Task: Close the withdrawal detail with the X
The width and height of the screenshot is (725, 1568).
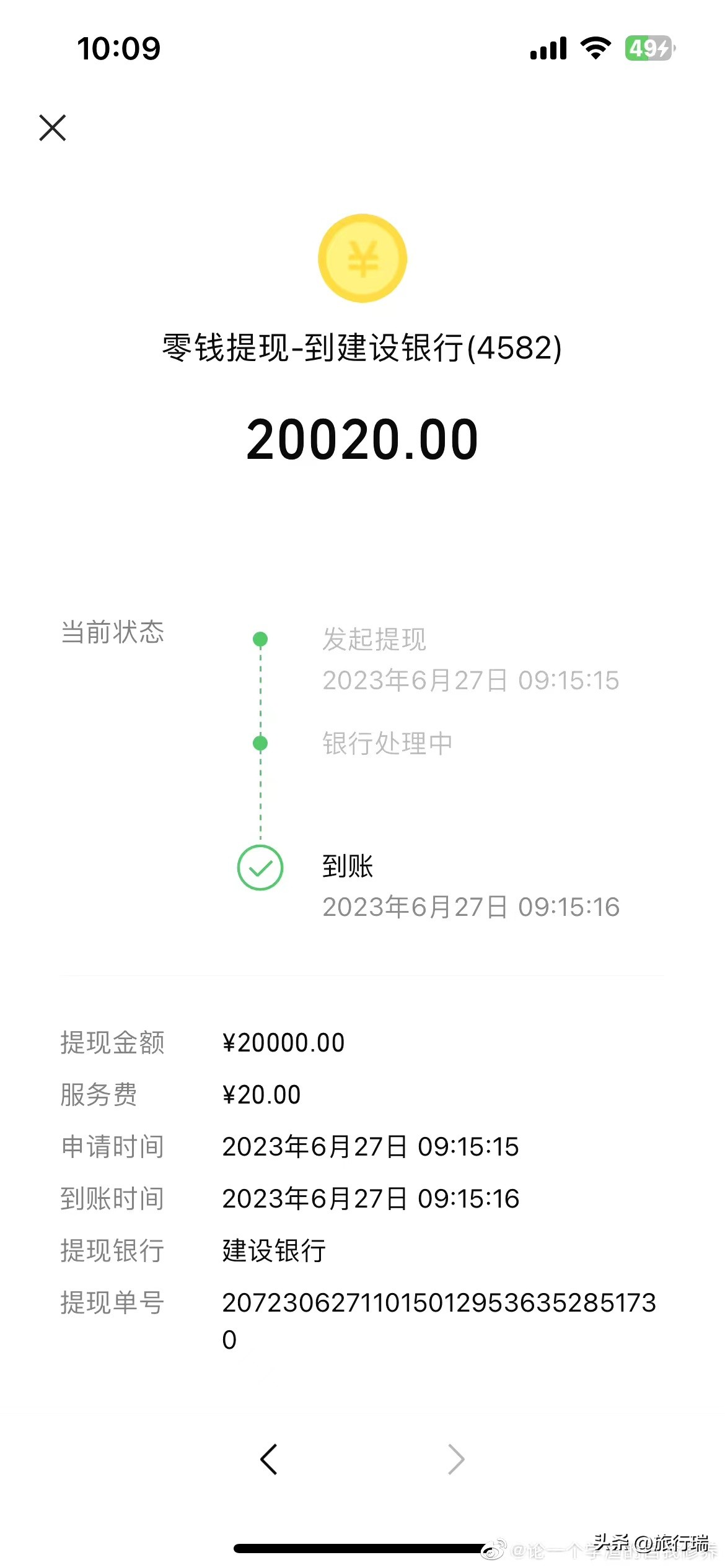Action: coord(52,128)
